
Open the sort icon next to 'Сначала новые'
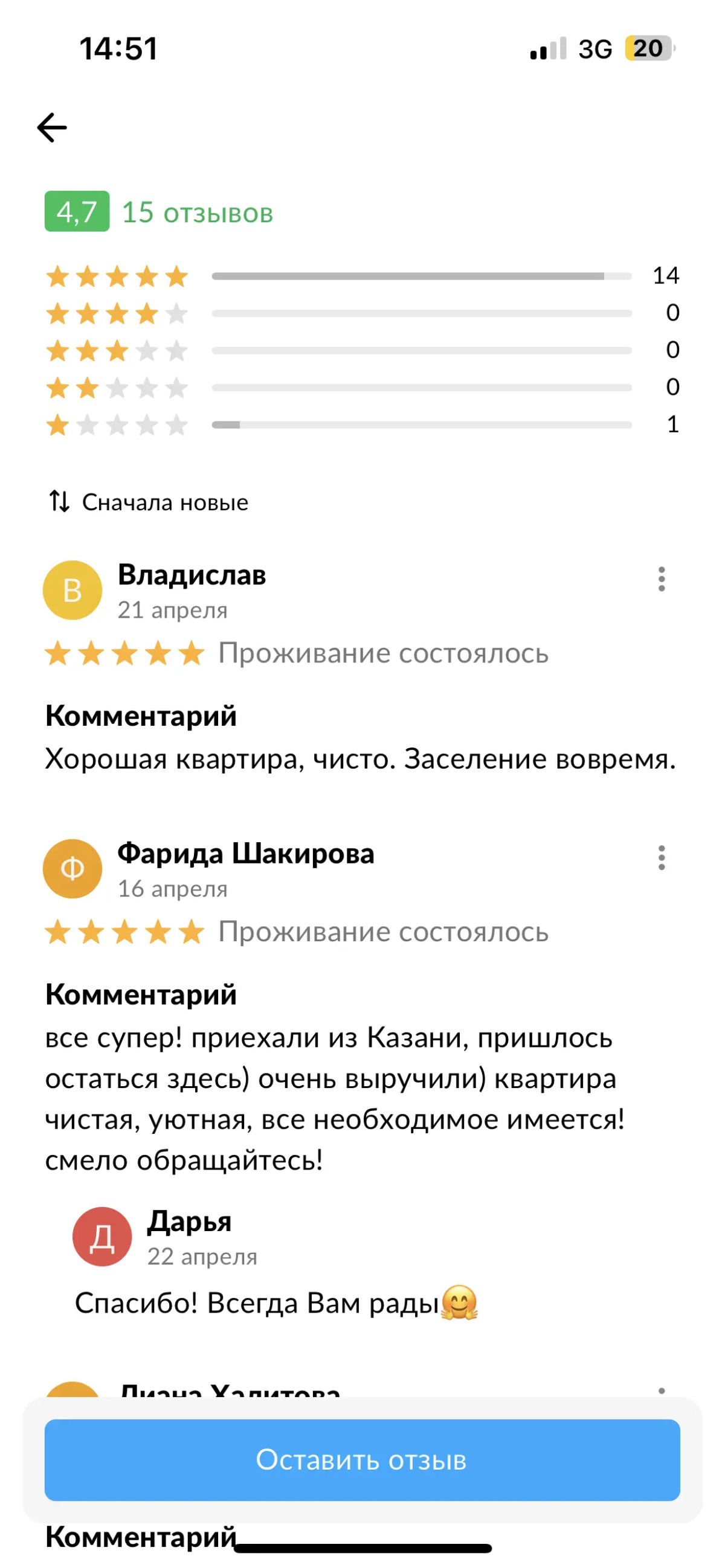(x=59, y=502)
